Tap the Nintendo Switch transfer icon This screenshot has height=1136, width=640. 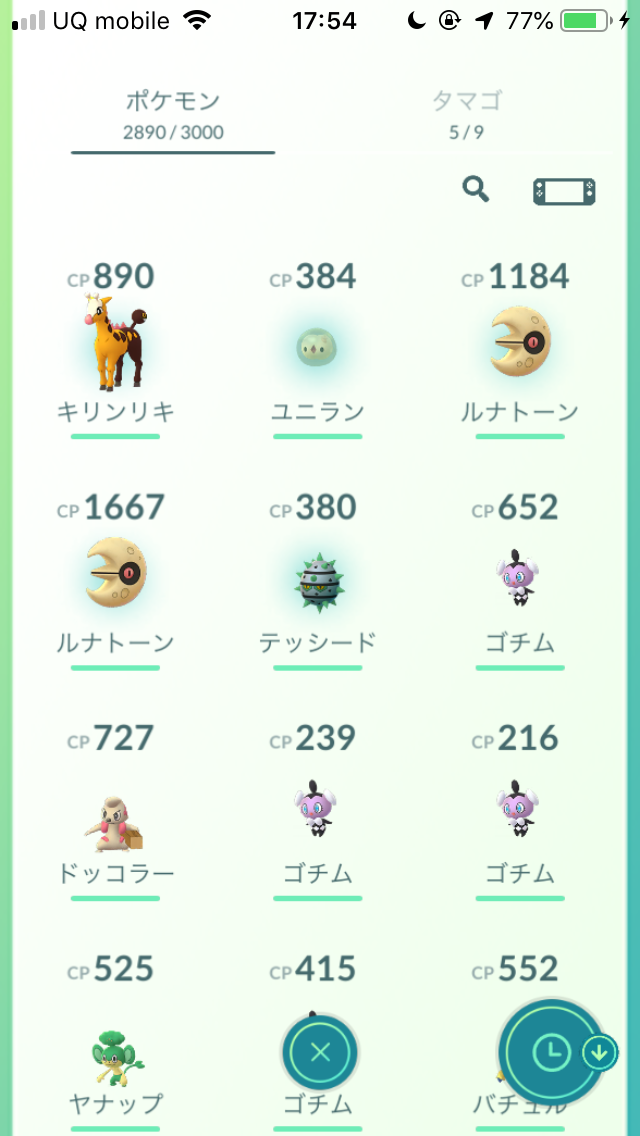pyautogui.click(x=564, y=191)
